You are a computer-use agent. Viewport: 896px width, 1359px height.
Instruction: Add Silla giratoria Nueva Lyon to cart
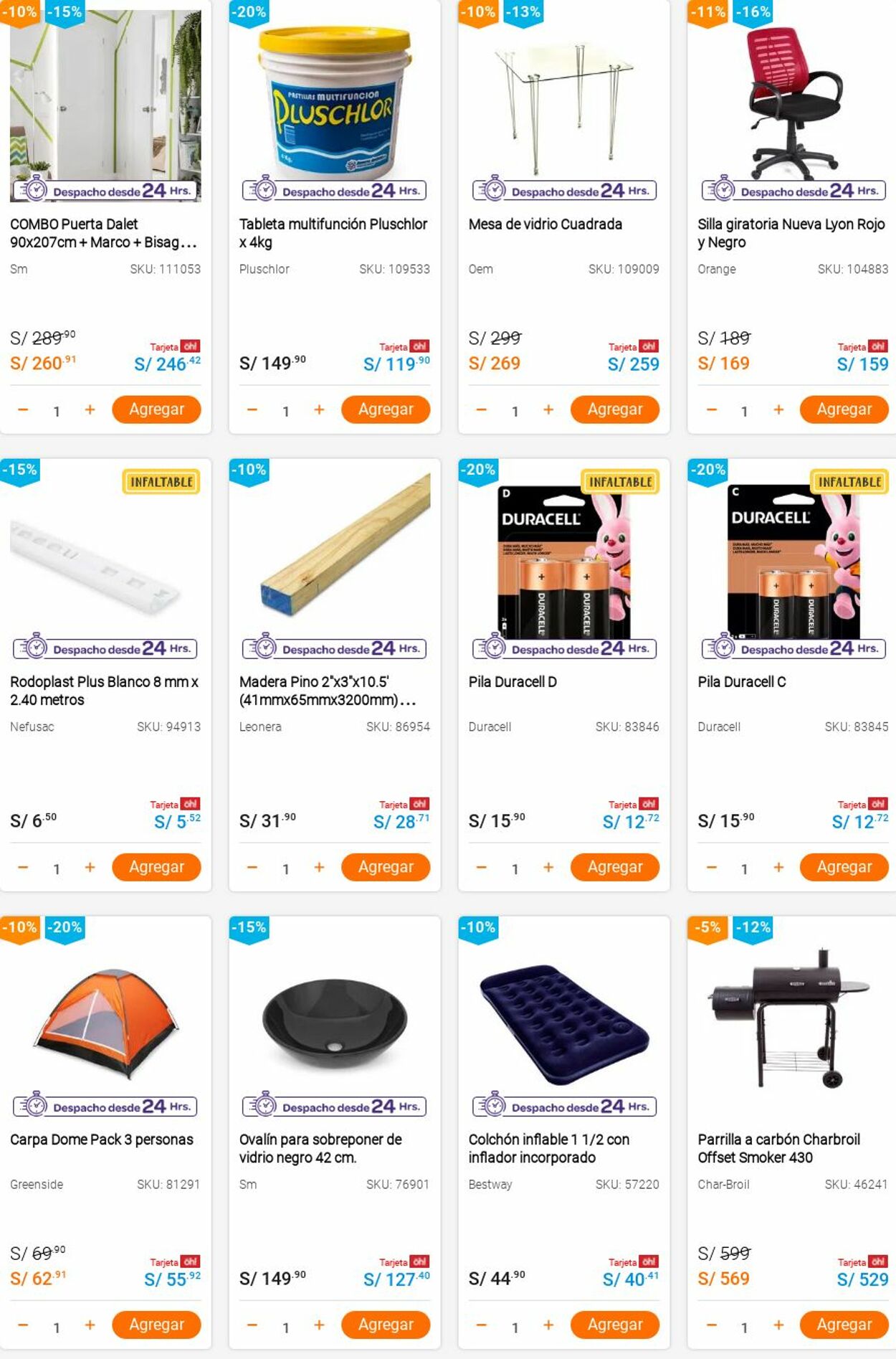pyautogui.click(x=844, y=409)
